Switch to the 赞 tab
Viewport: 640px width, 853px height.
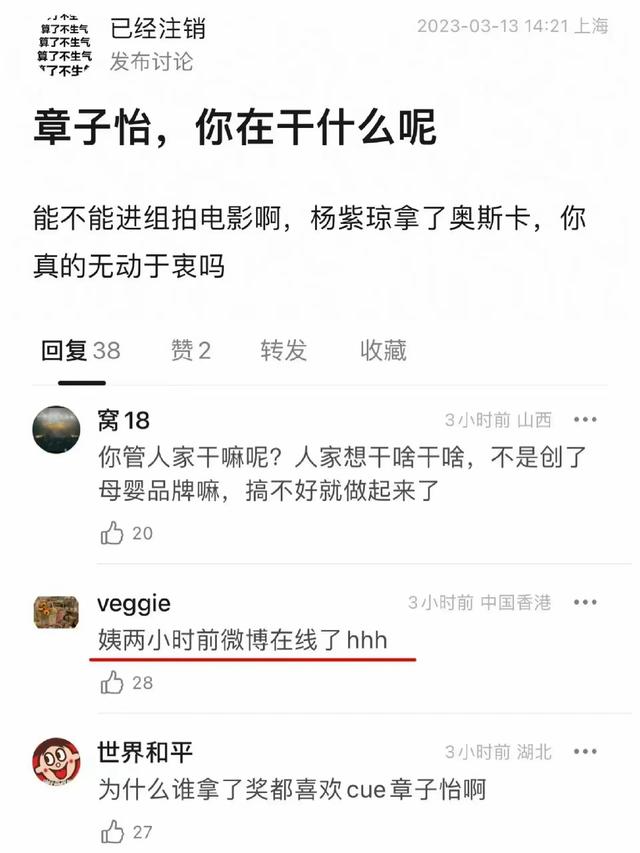pyautogui.click(x=190, y=350)
